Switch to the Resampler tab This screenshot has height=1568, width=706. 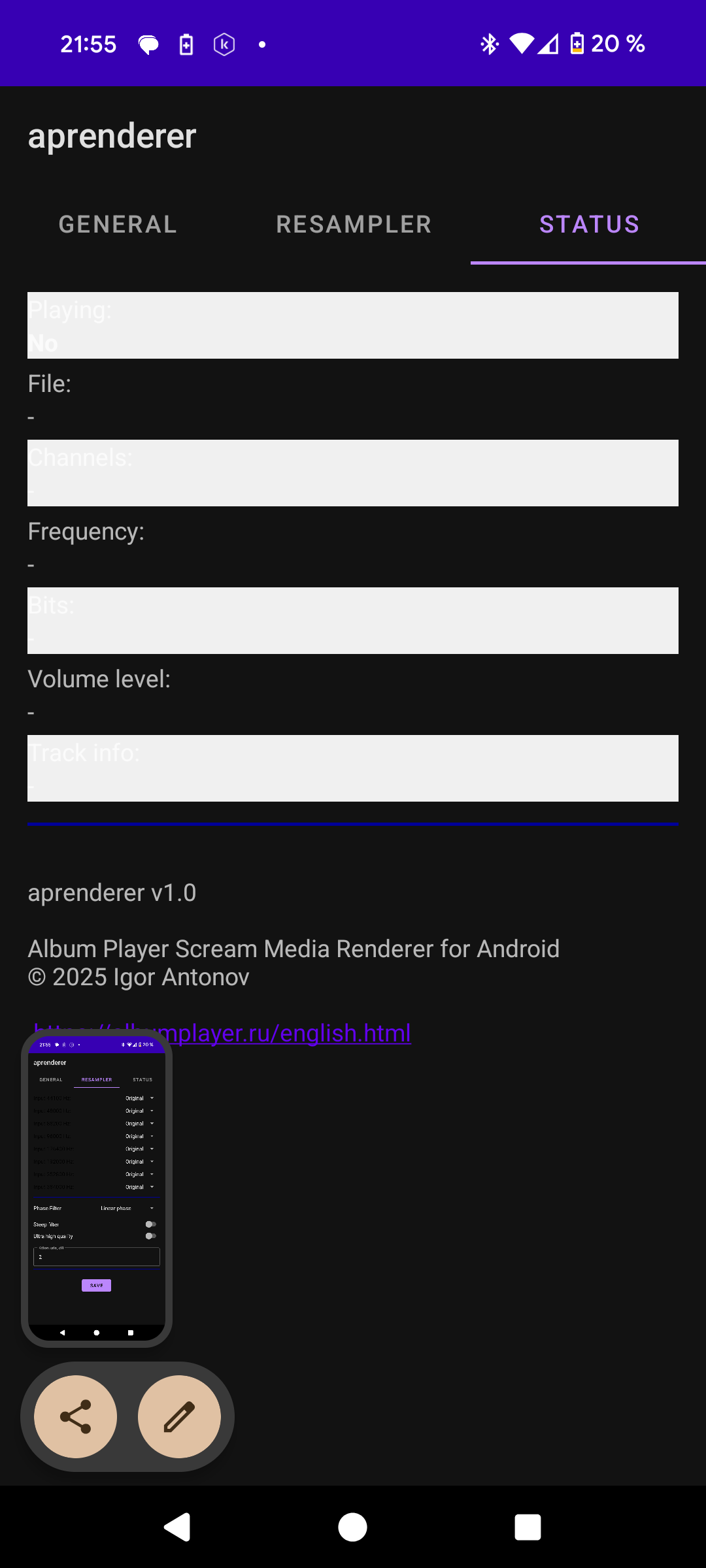353,225
